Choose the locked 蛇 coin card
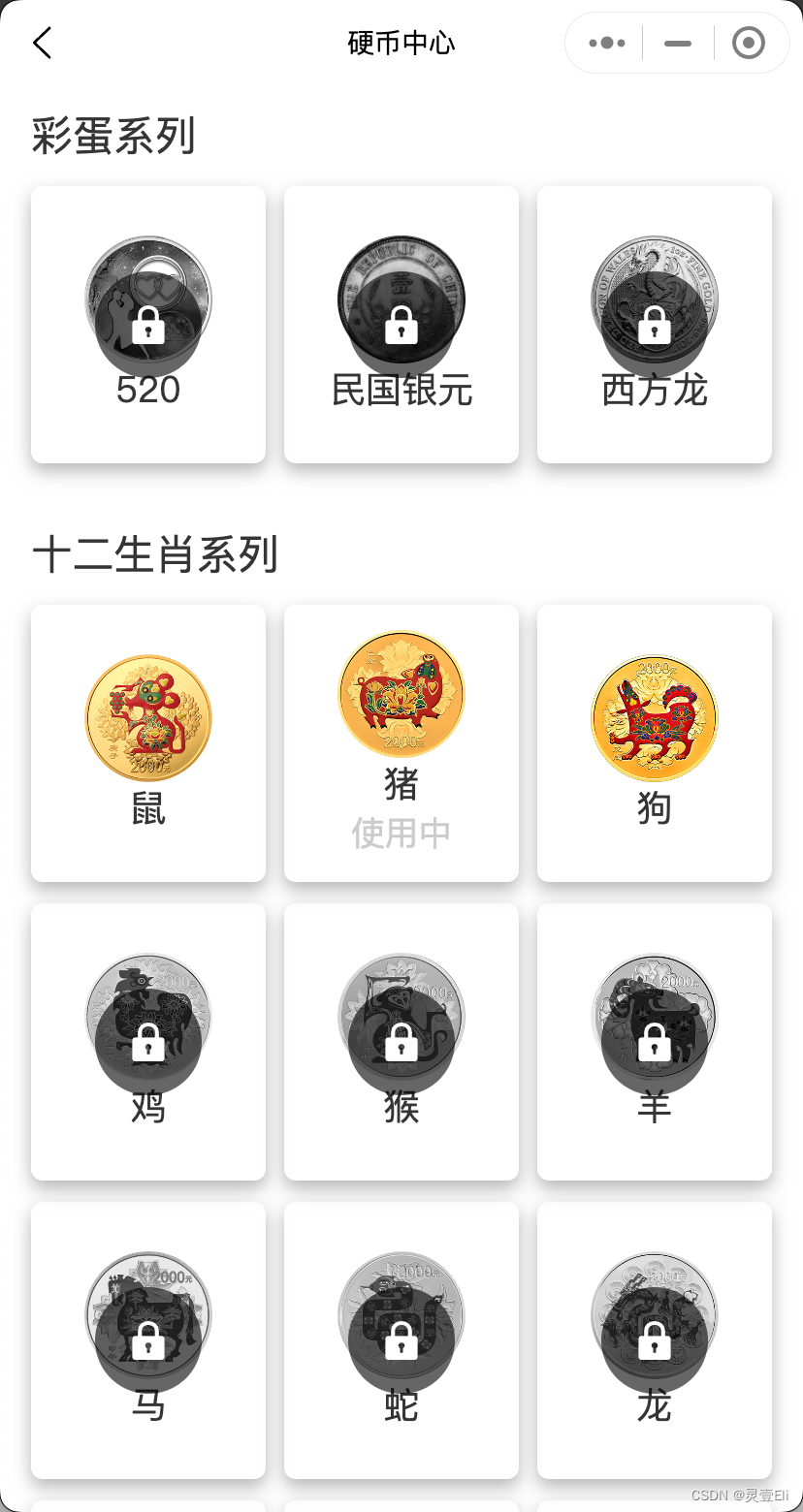This screenshot has width=803, height=1512. pos(401,1340)
